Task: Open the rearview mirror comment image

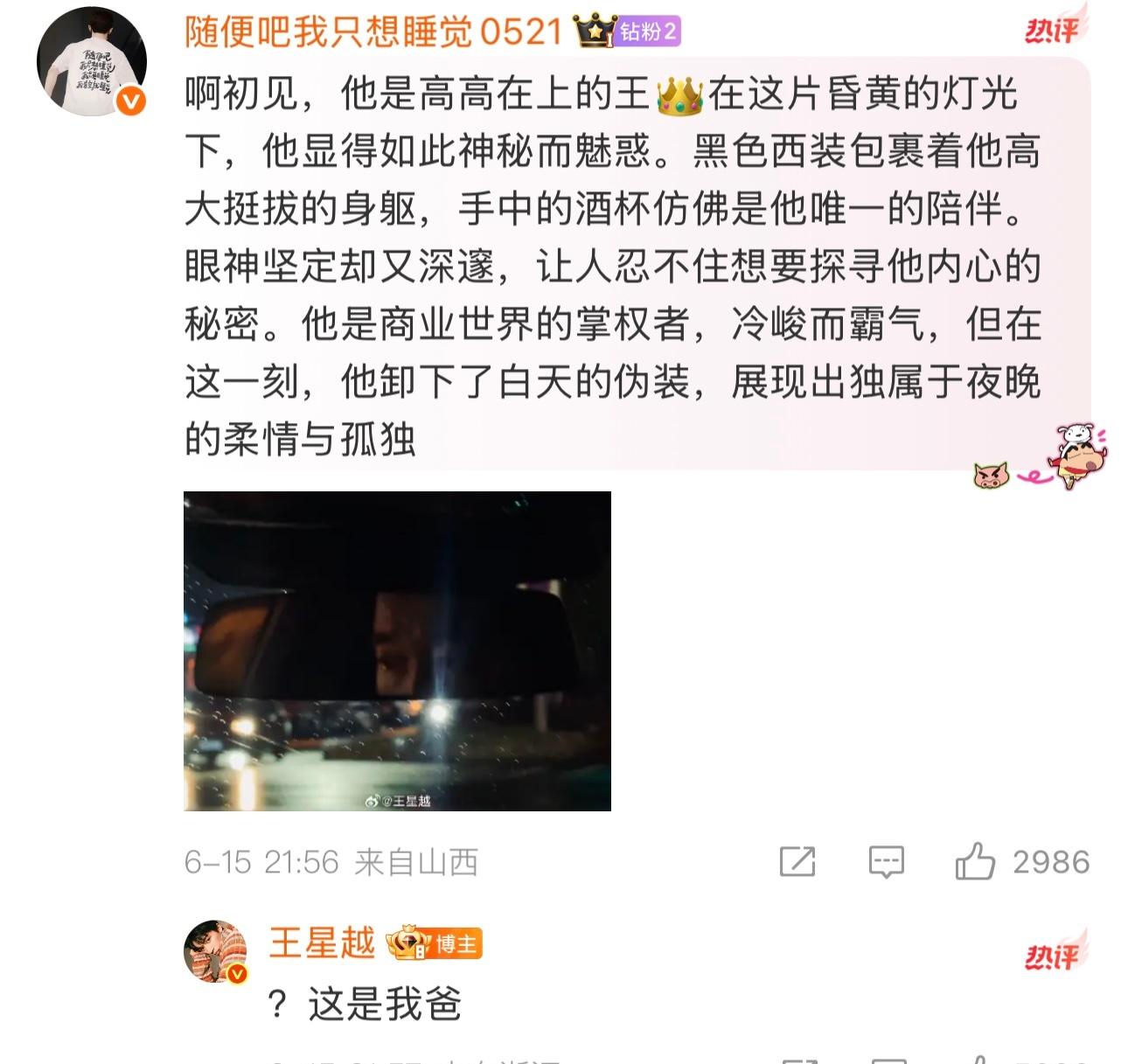Action: tap(397, 650)
